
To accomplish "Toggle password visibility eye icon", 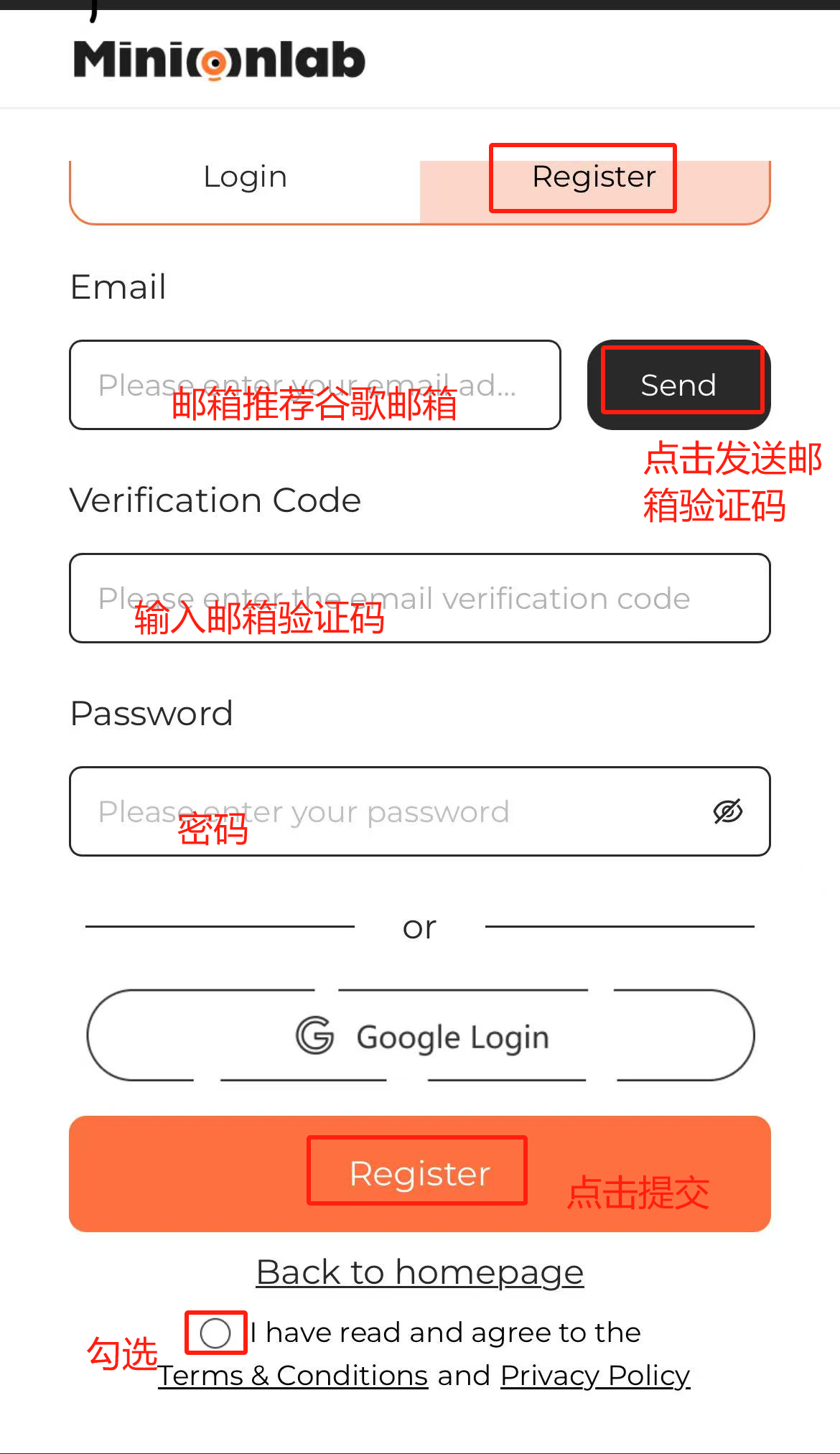I will click(727, 811).
